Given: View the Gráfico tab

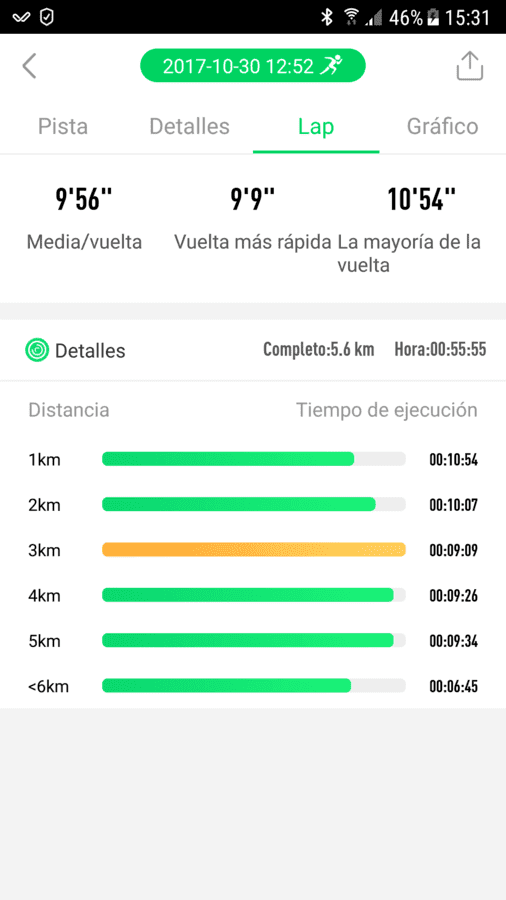Looking at the screenshot, I should [x=442, y=126].
